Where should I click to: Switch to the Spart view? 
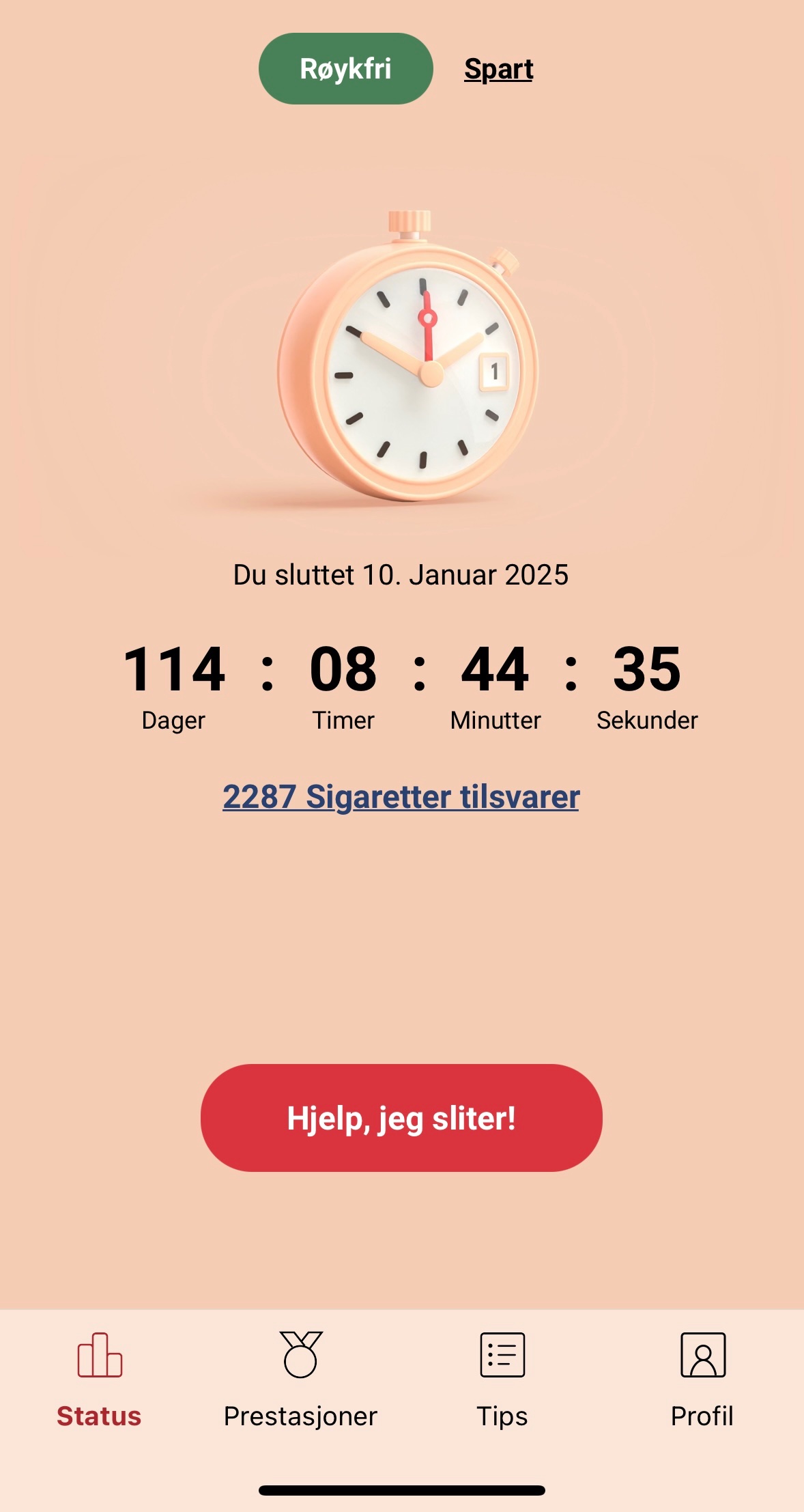click(x=498, y=69)
